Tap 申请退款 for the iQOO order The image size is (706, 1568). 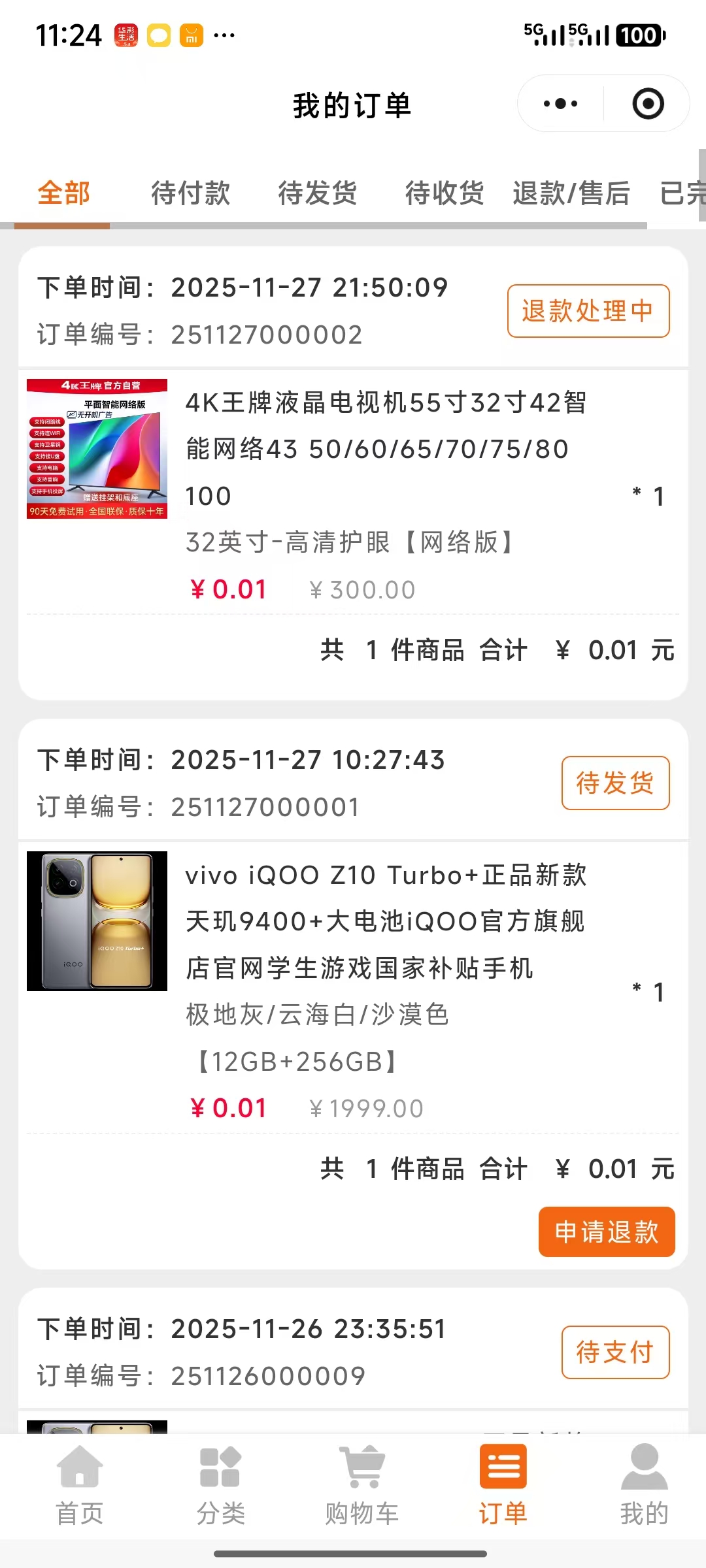[606, 1232]
